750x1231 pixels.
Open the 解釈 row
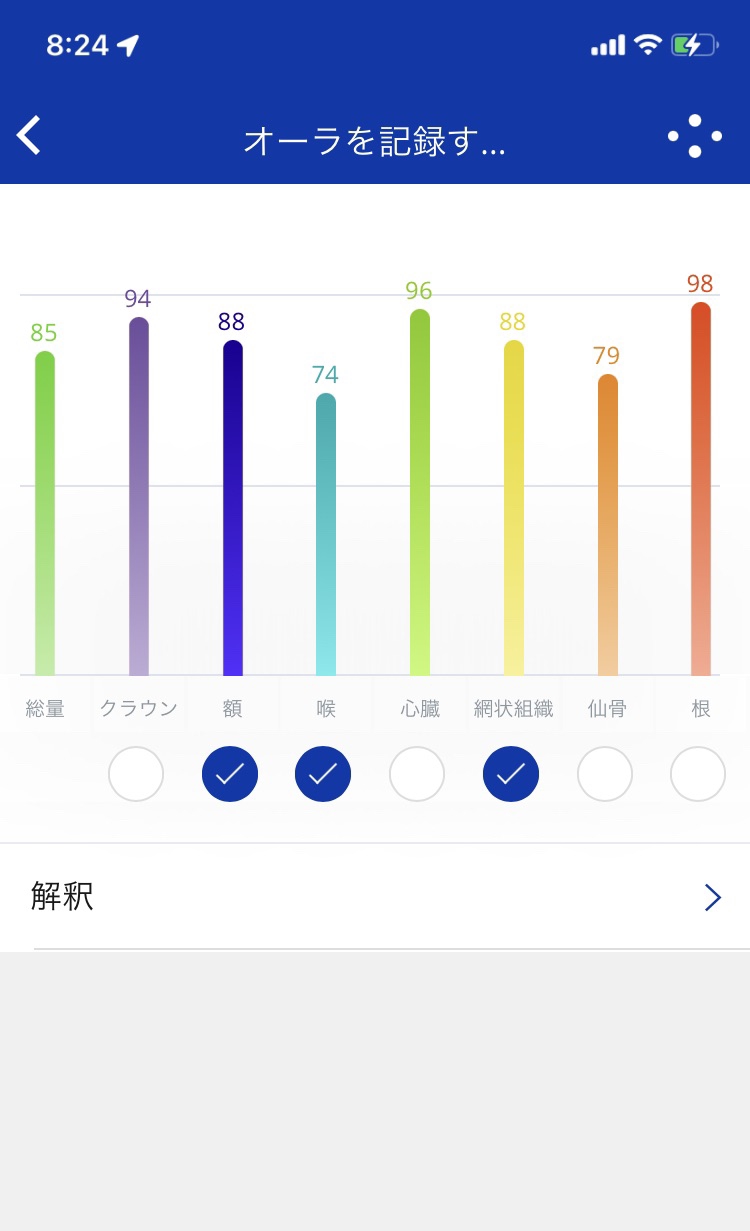point(375,897)
